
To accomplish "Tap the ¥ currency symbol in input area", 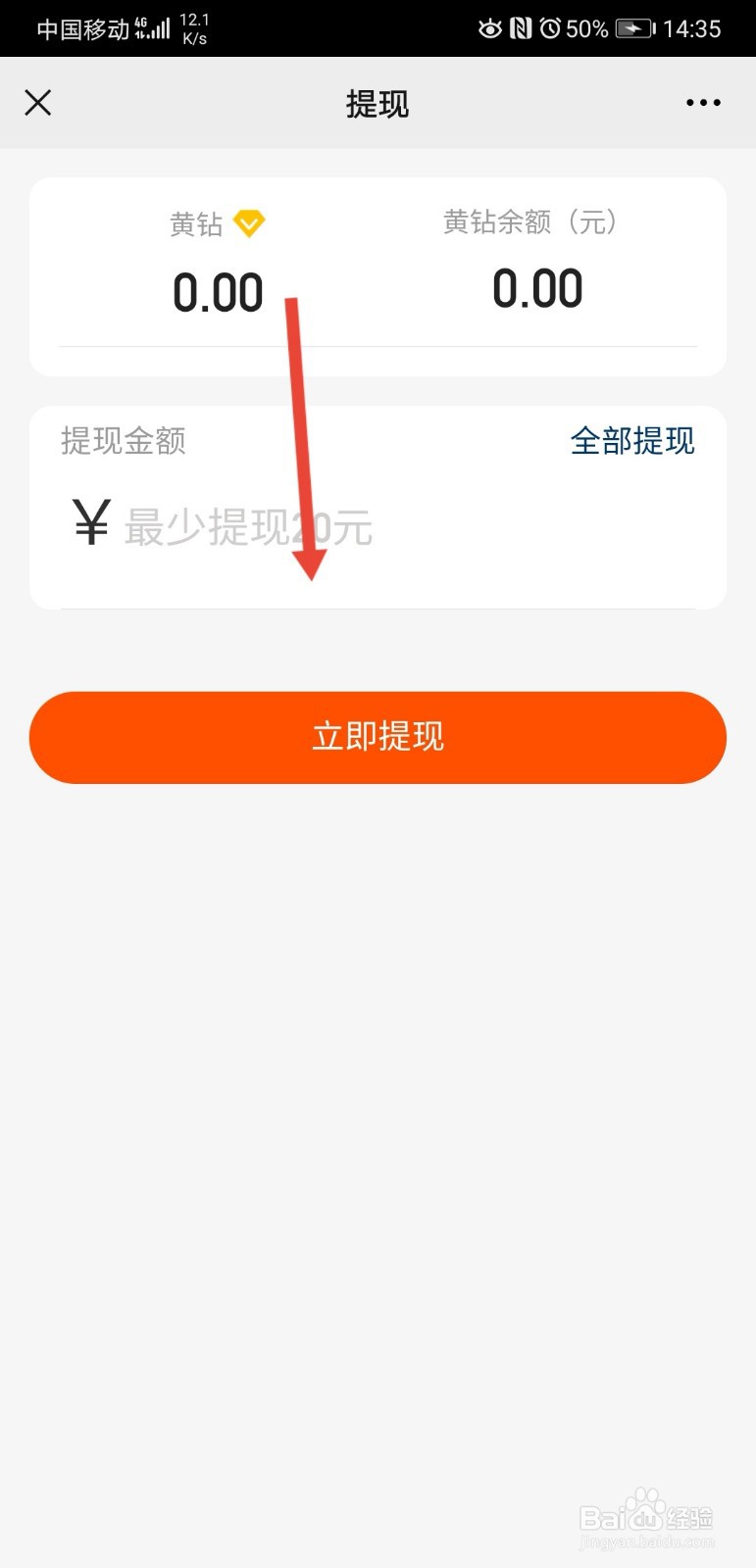I will (89, 522).
